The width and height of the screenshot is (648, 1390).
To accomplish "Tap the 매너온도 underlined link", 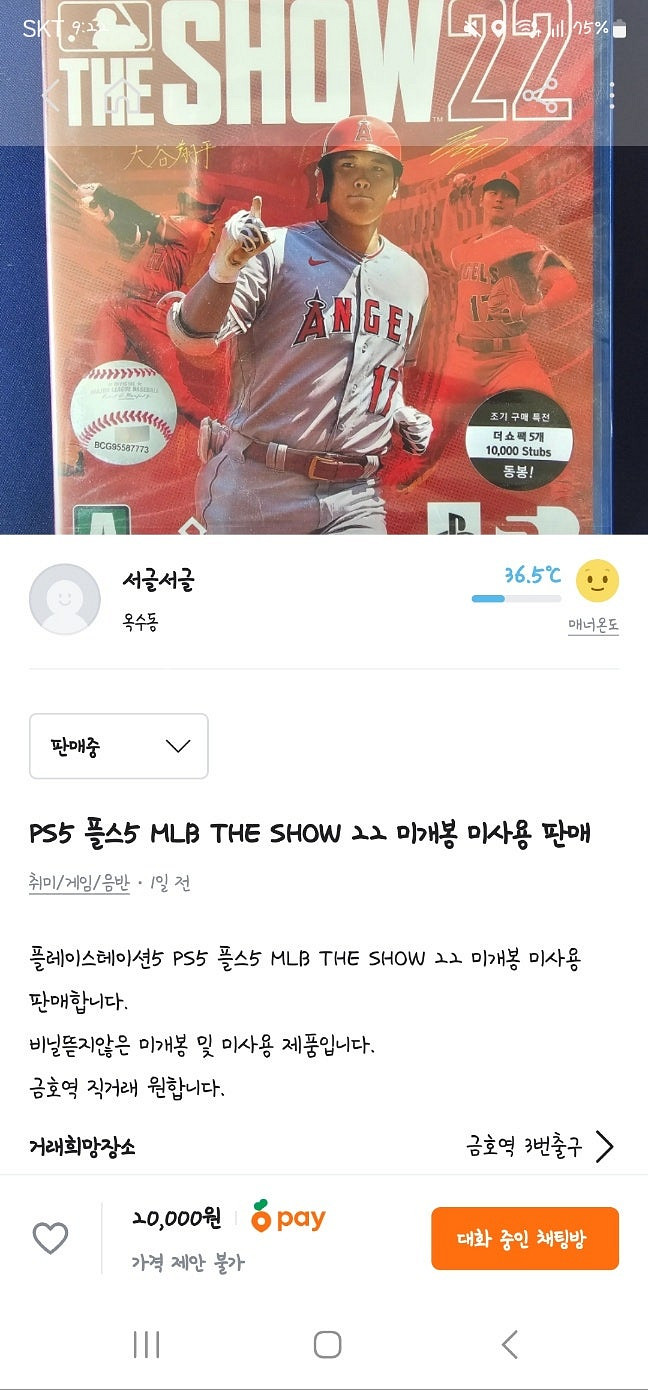I will [593, 626].
